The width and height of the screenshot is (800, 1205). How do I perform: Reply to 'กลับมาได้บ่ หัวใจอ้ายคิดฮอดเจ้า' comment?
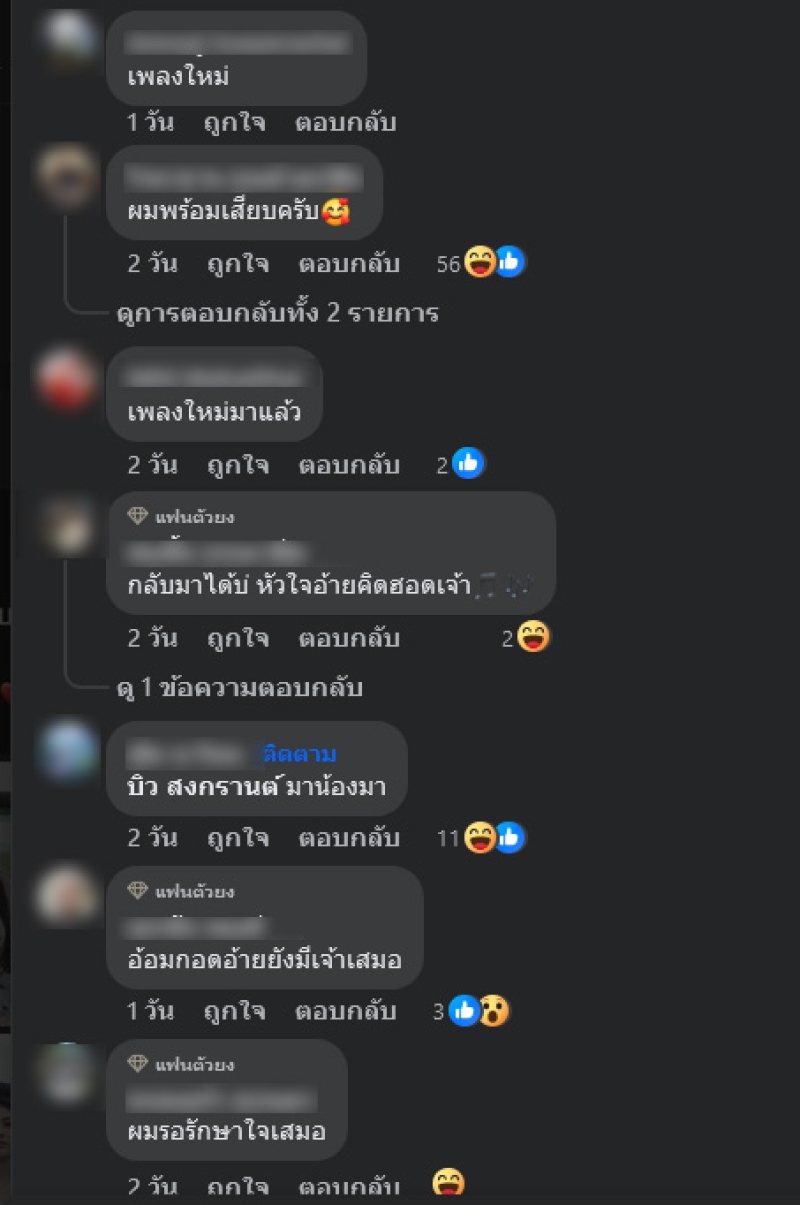pyautogui.click(x=349, y=638)
